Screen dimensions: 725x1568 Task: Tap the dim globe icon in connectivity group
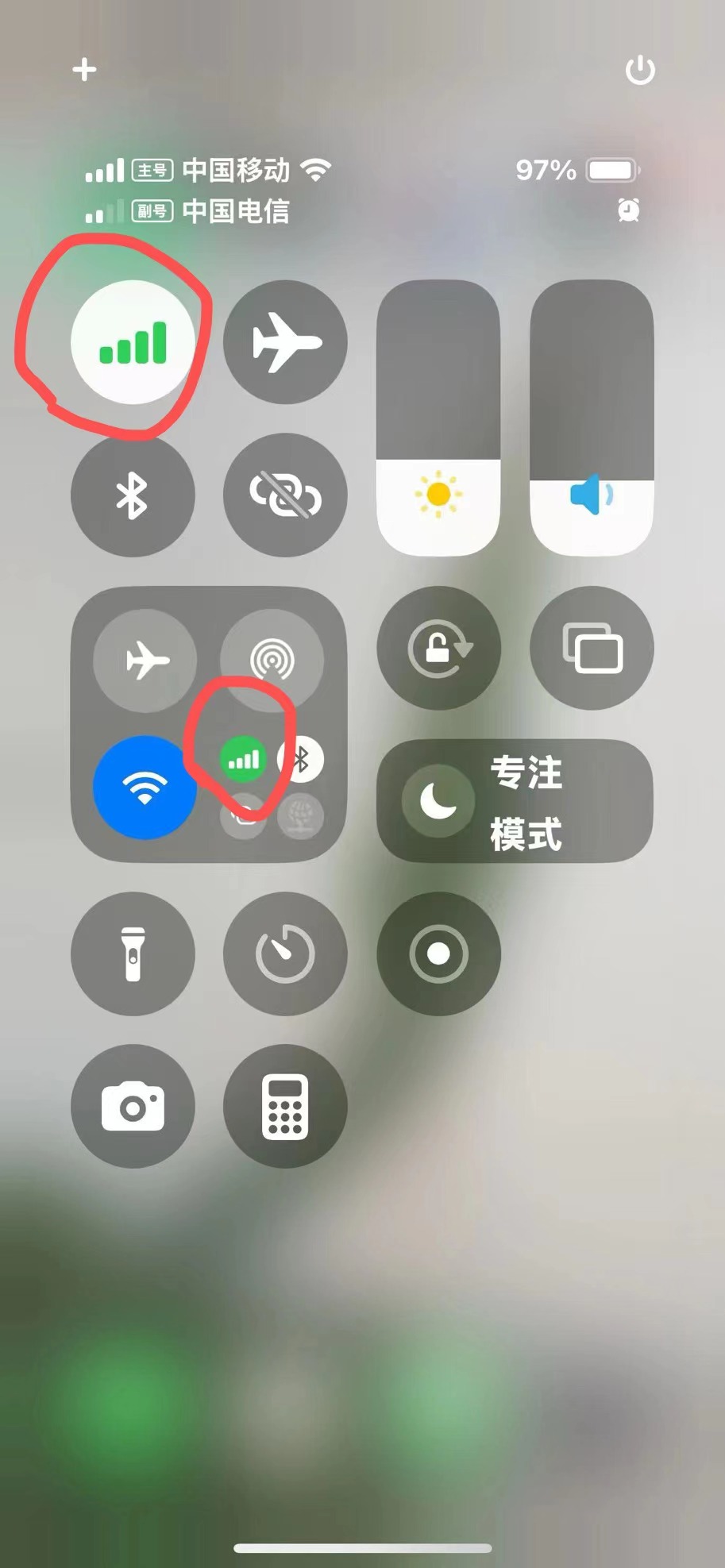coord(301,815)
